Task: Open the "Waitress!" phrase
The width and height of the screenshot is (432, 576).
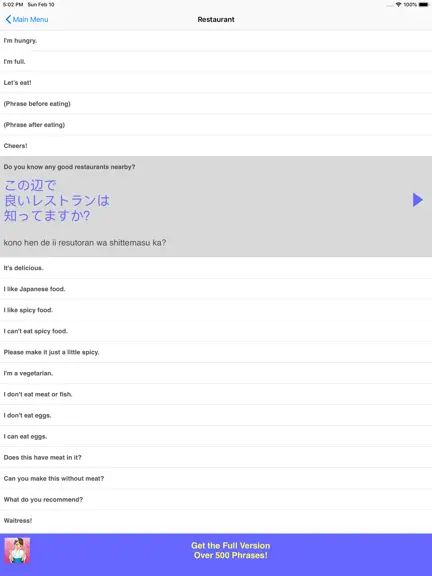Action: (216, 521)
